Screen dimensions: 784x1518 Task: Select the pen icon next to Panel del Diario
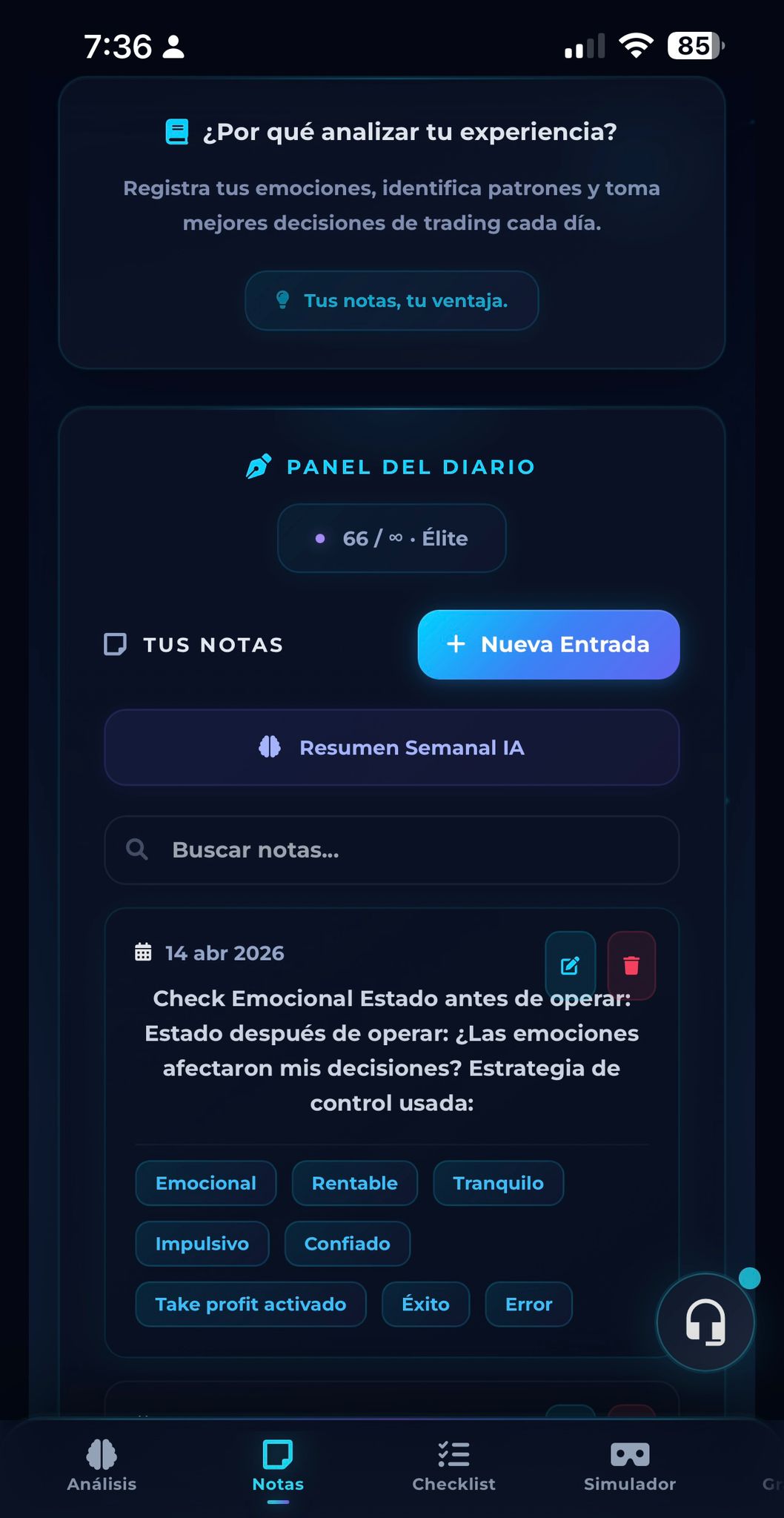(x=259, y=466)
